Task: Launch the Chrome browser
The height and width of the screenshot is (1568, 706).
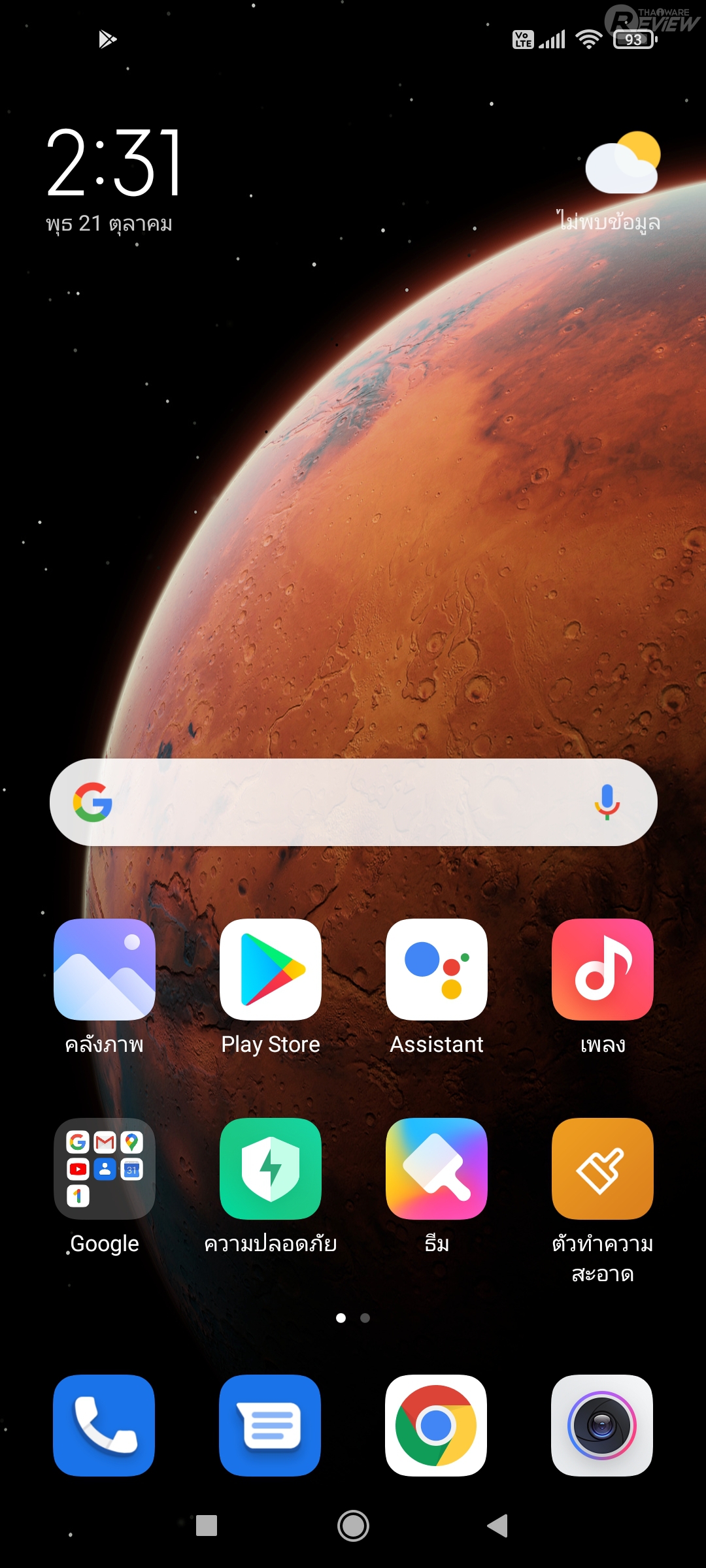Action: click(437, 1426)
